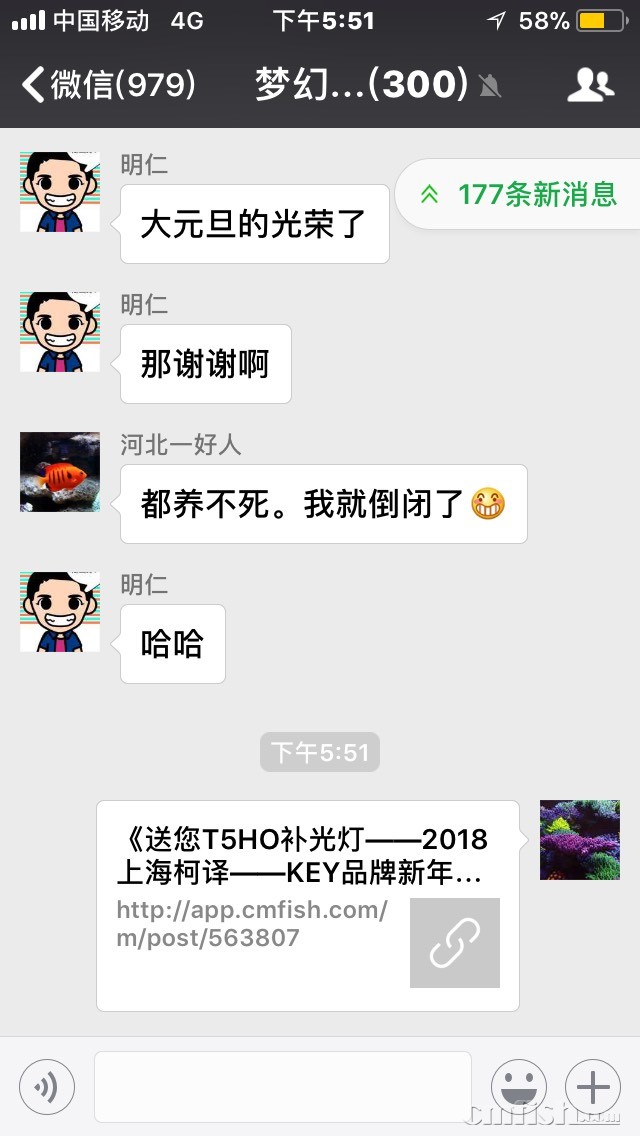Open the plus attachments menu
The height and width of the screenshot is (1136, 640).
tap(592, 1086)
